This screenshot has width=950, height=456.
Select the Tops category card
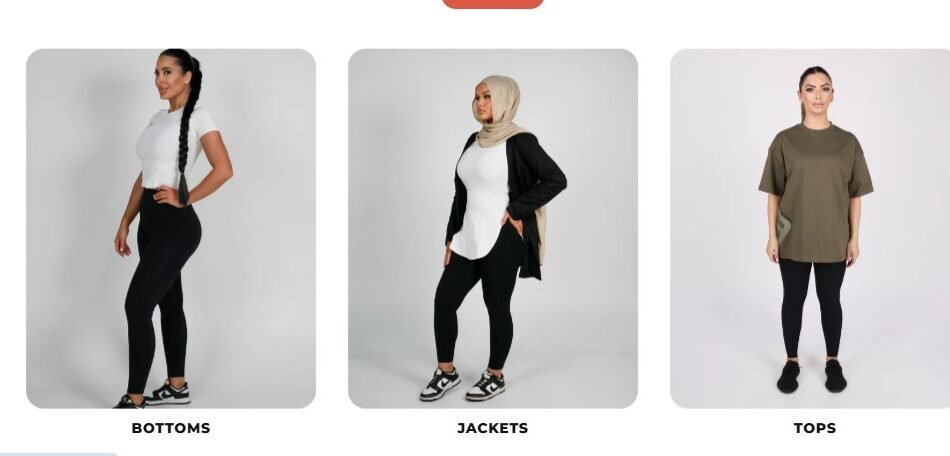[x=810, y=229]
